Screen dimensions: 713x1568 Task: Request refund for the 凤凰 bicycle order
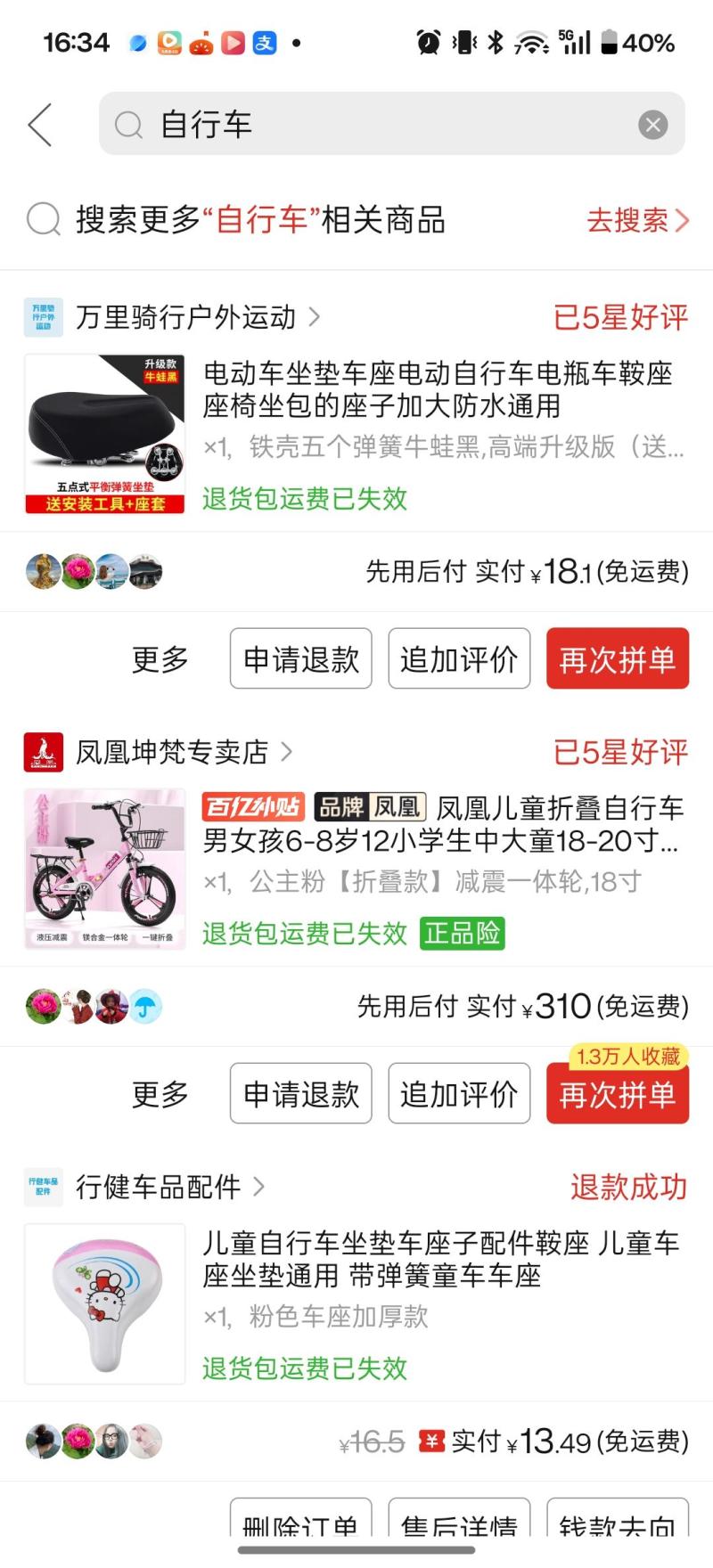click(300, 1094)
